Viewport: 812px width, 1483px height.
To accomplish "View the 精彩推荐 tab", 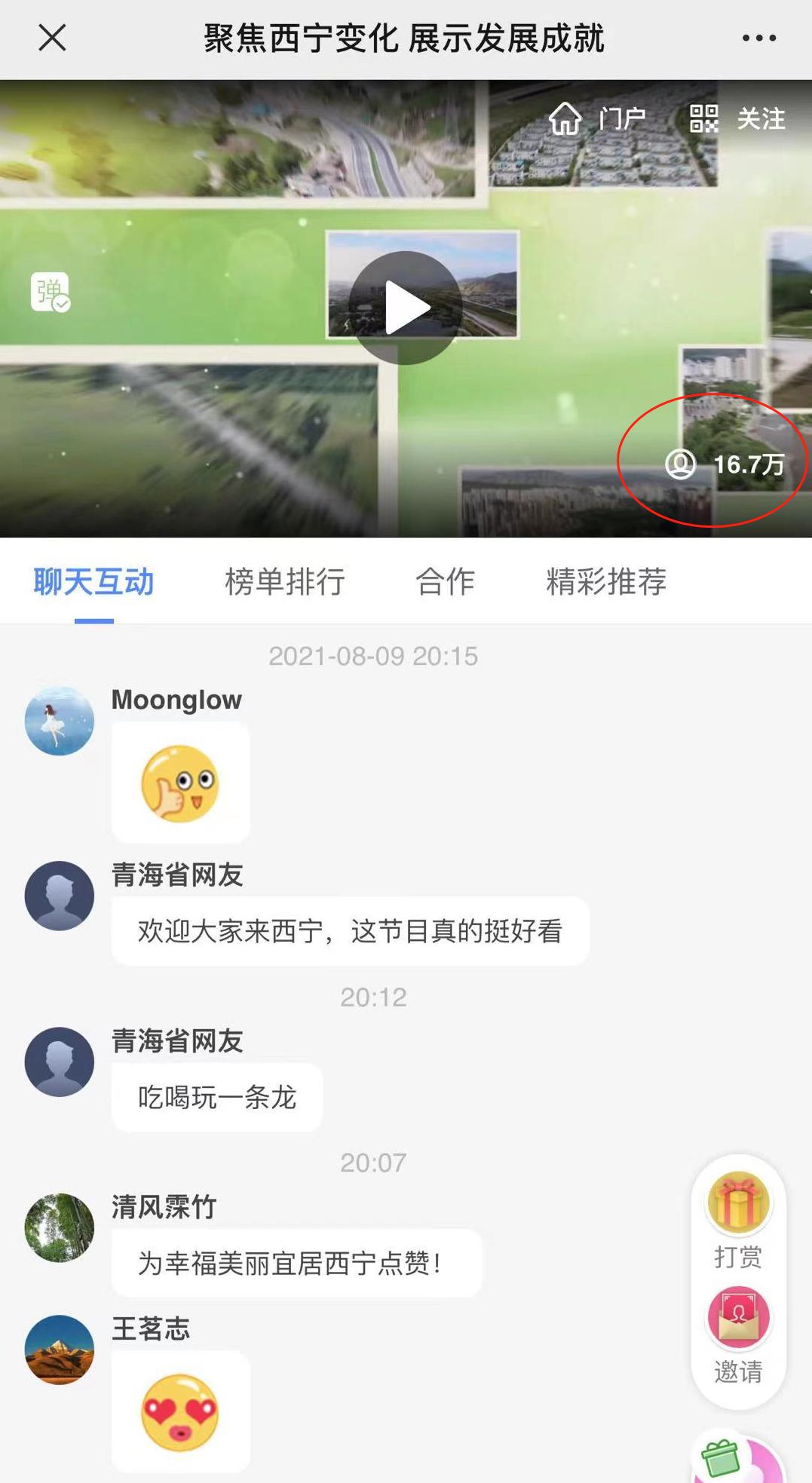I will pos(606,582).
